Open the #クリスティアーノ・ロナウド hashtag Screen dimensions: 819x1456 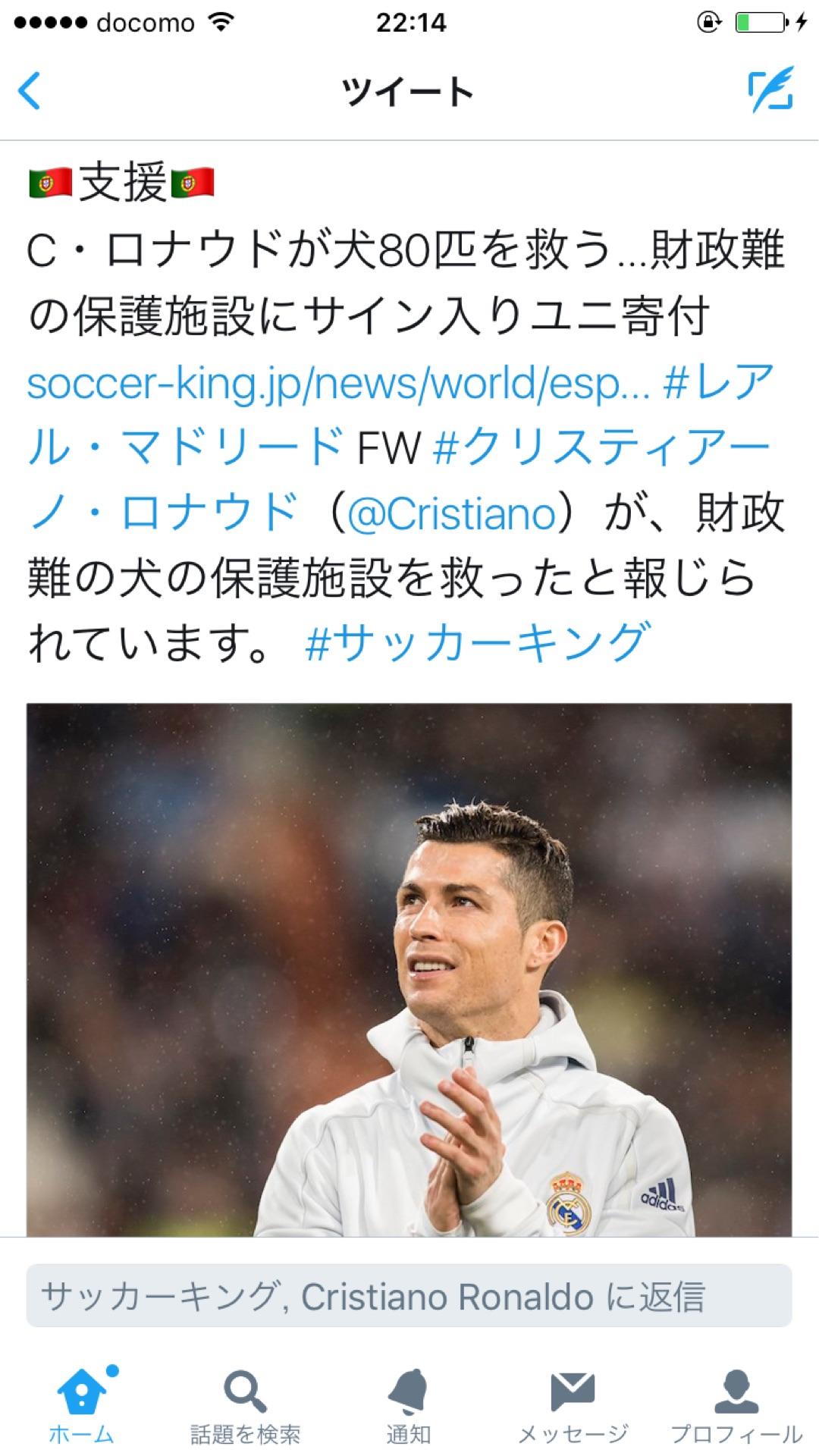tap(599, 447)
